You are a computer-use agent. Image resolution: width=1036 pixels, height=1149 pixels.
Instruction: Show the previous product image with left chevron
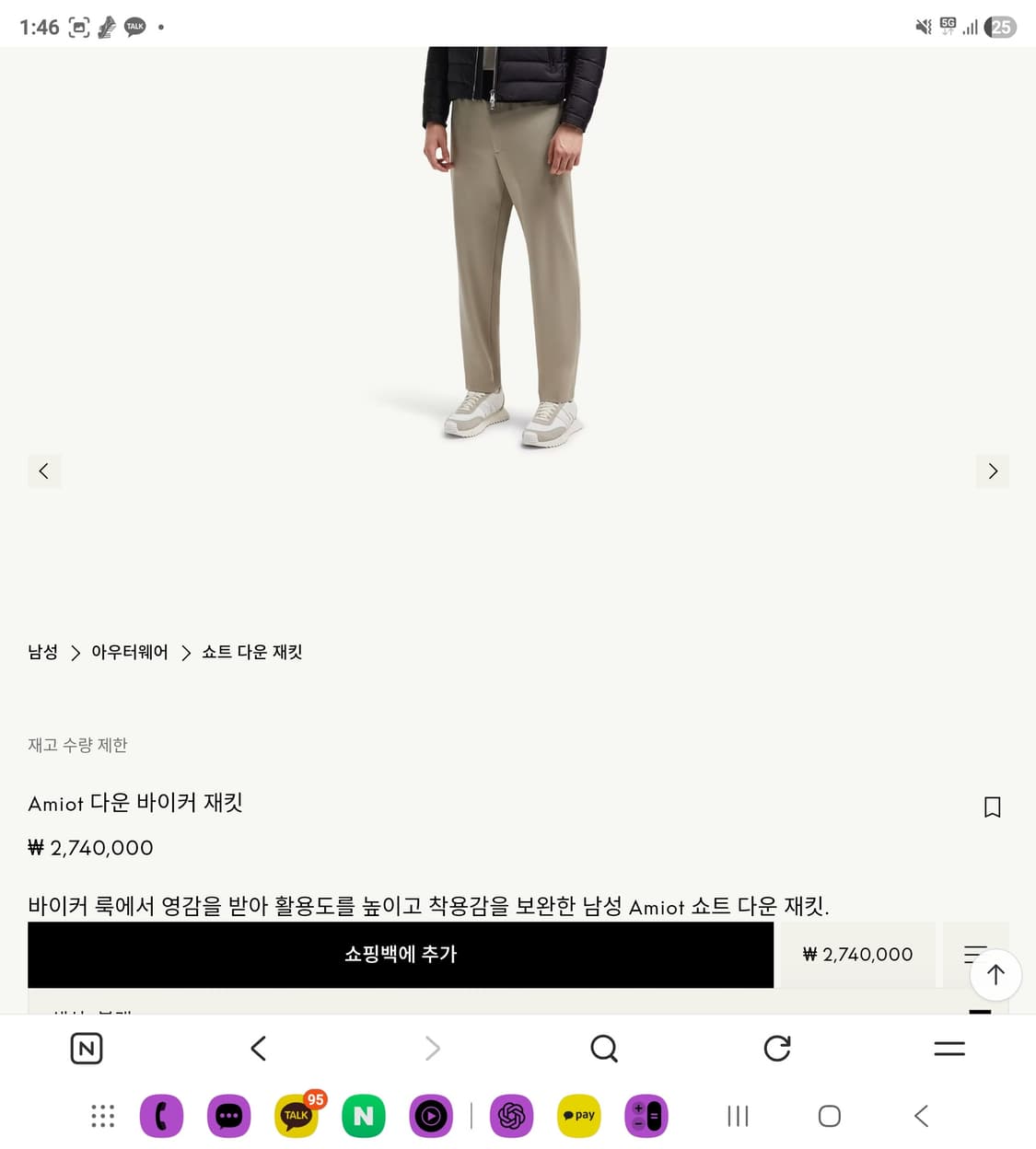pyautogui.click(x=44, y=470)
